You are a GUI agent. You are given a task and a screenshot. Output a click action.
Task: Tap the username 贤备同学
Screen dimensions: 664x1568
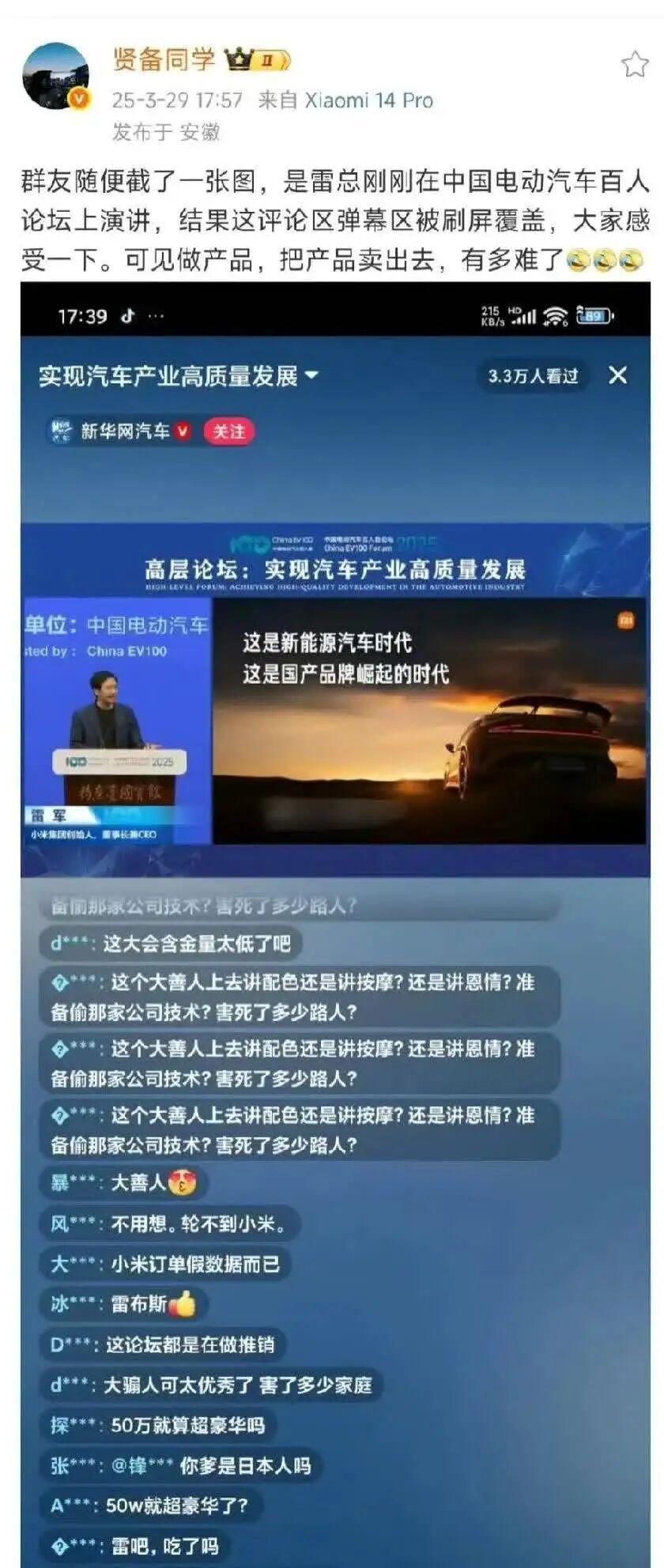(164, 59)
